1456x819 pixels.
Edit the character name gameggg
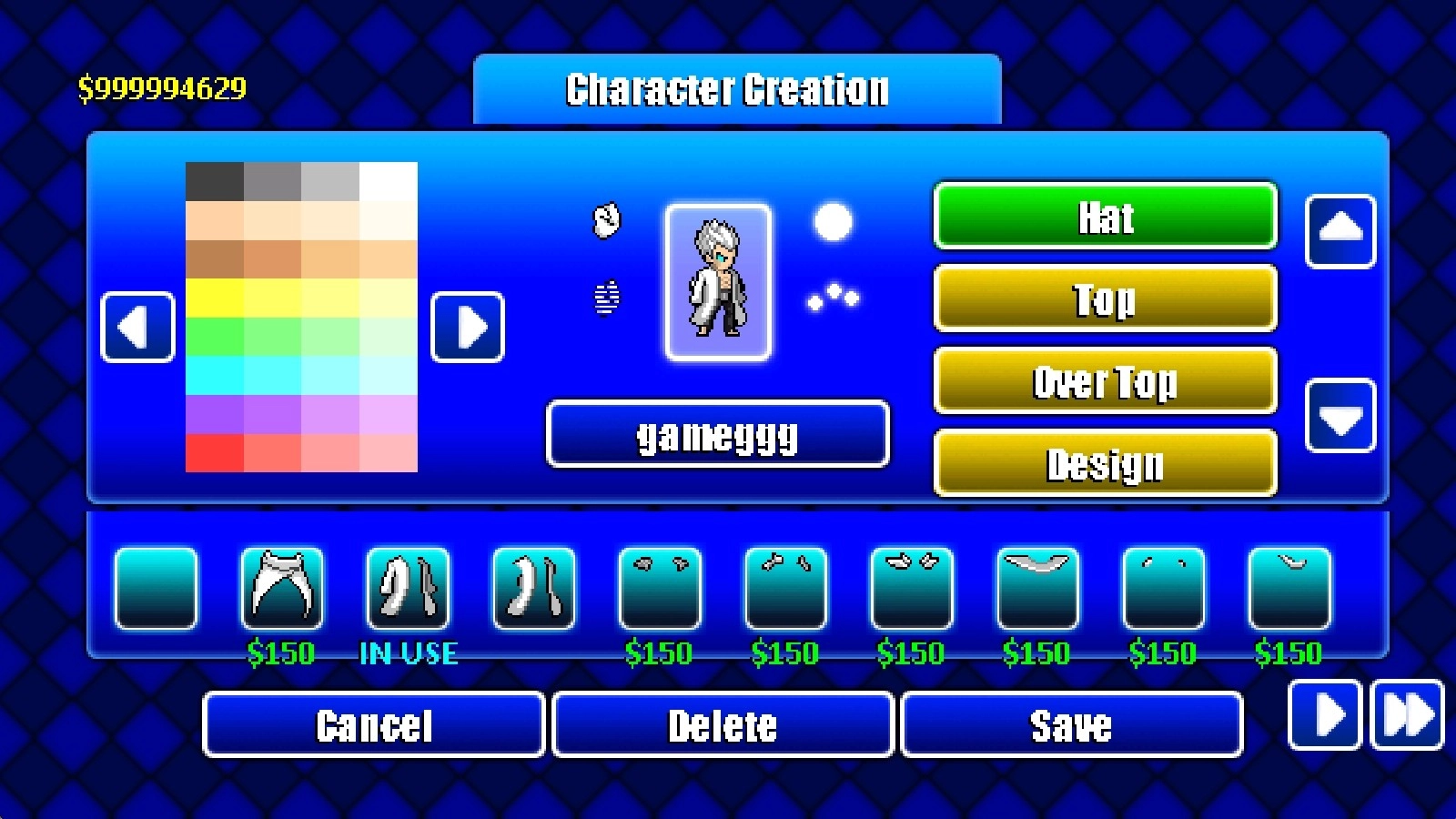717,435
